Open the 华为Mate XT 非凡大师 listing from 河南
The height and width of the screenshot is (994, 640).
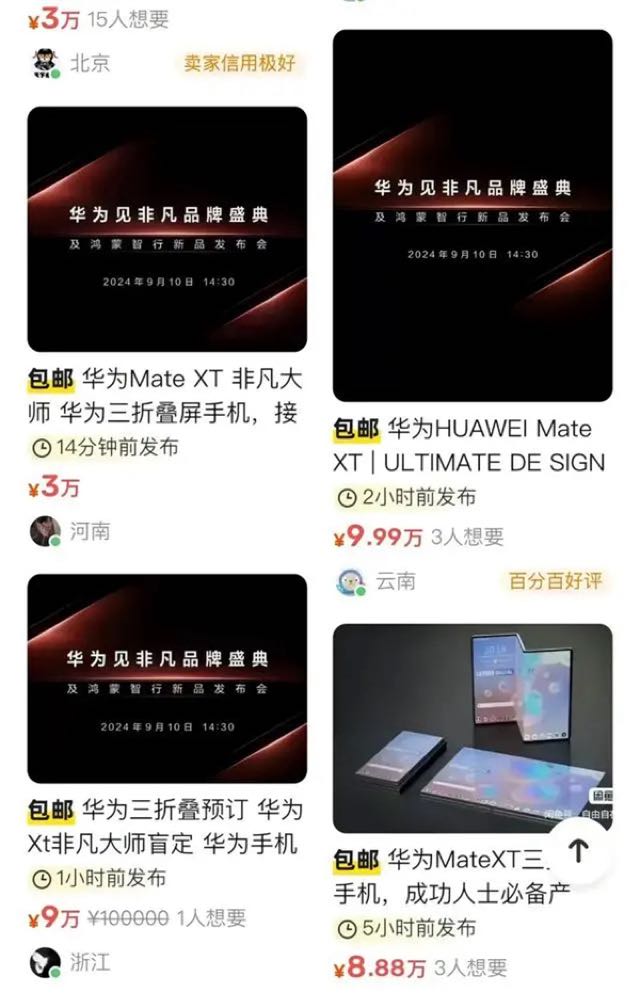coord(166,229)
